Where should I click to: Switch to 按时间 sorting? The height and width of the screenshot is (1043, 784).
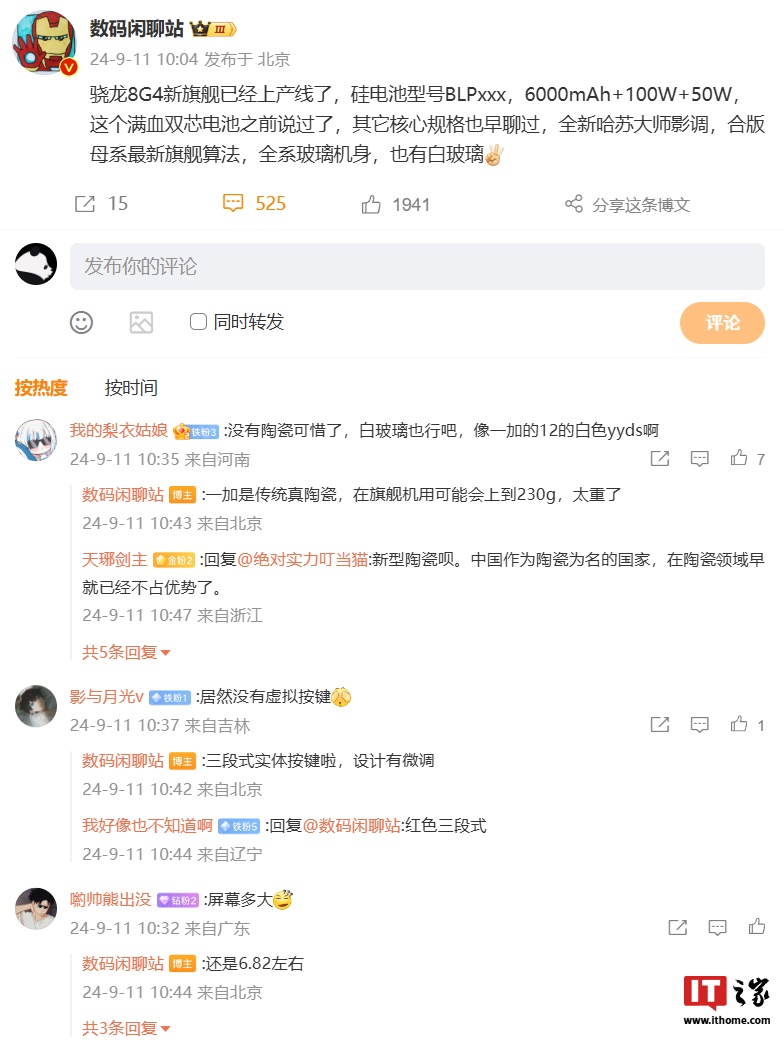(x=131, y=388)
